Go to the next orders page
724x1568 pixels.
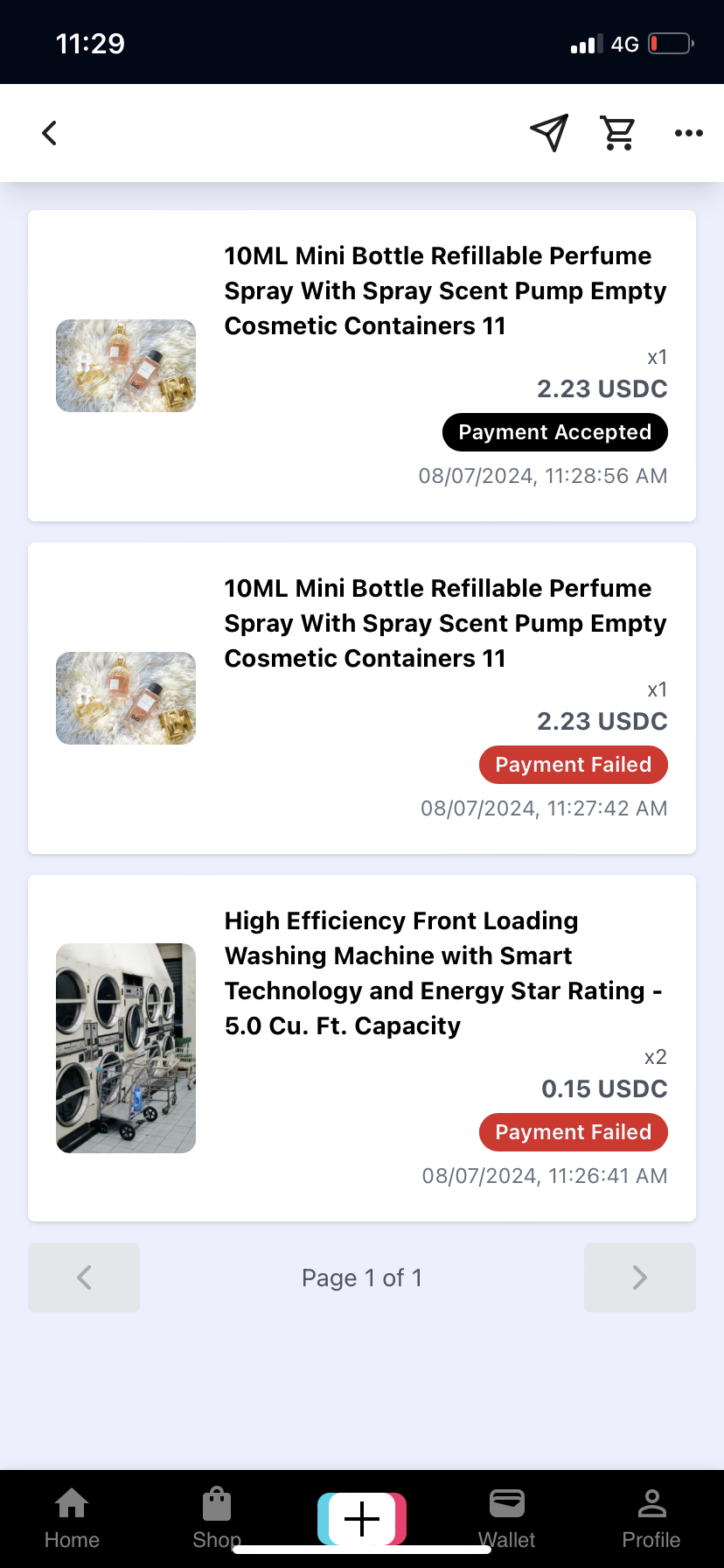tap(640, 1277)
